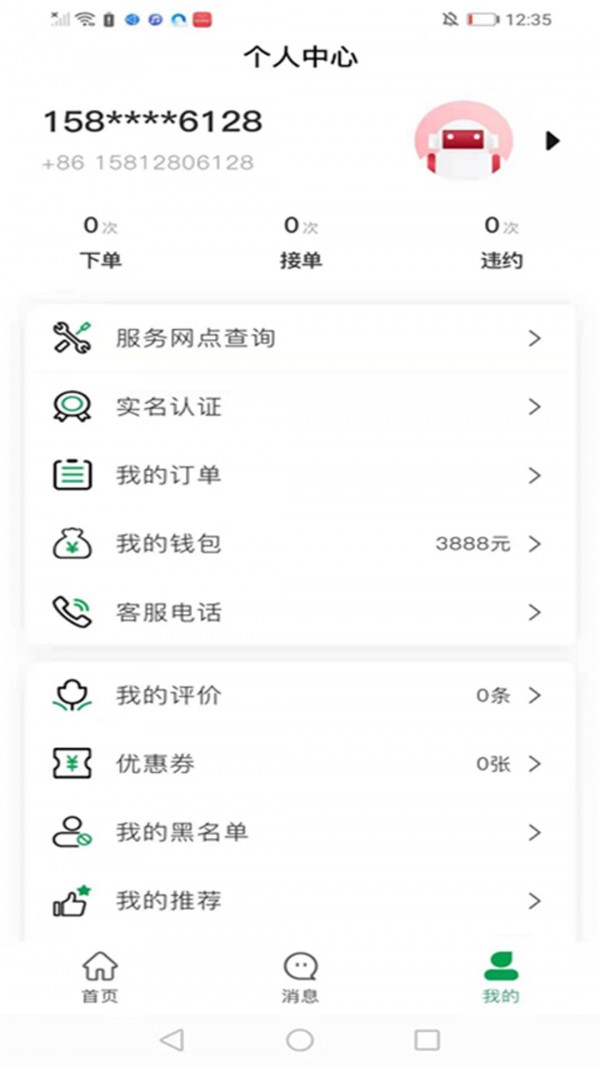Screen dimensions: 600x1067
Task: Tap the system back button
Action: pyautogui.click(x=172, y=1040)
